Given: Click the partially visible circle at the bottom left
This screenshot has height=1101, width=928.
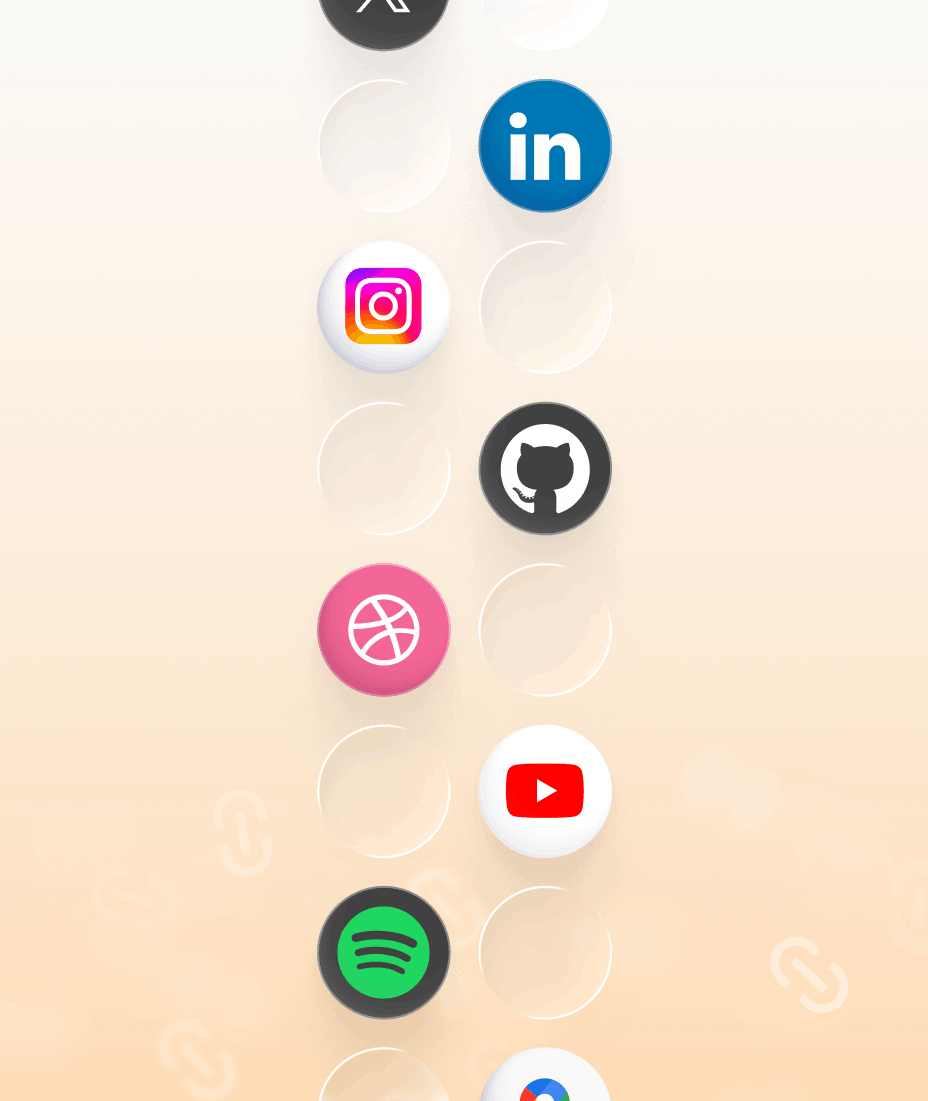Looking at the screenshot, I should [383, 1085].
